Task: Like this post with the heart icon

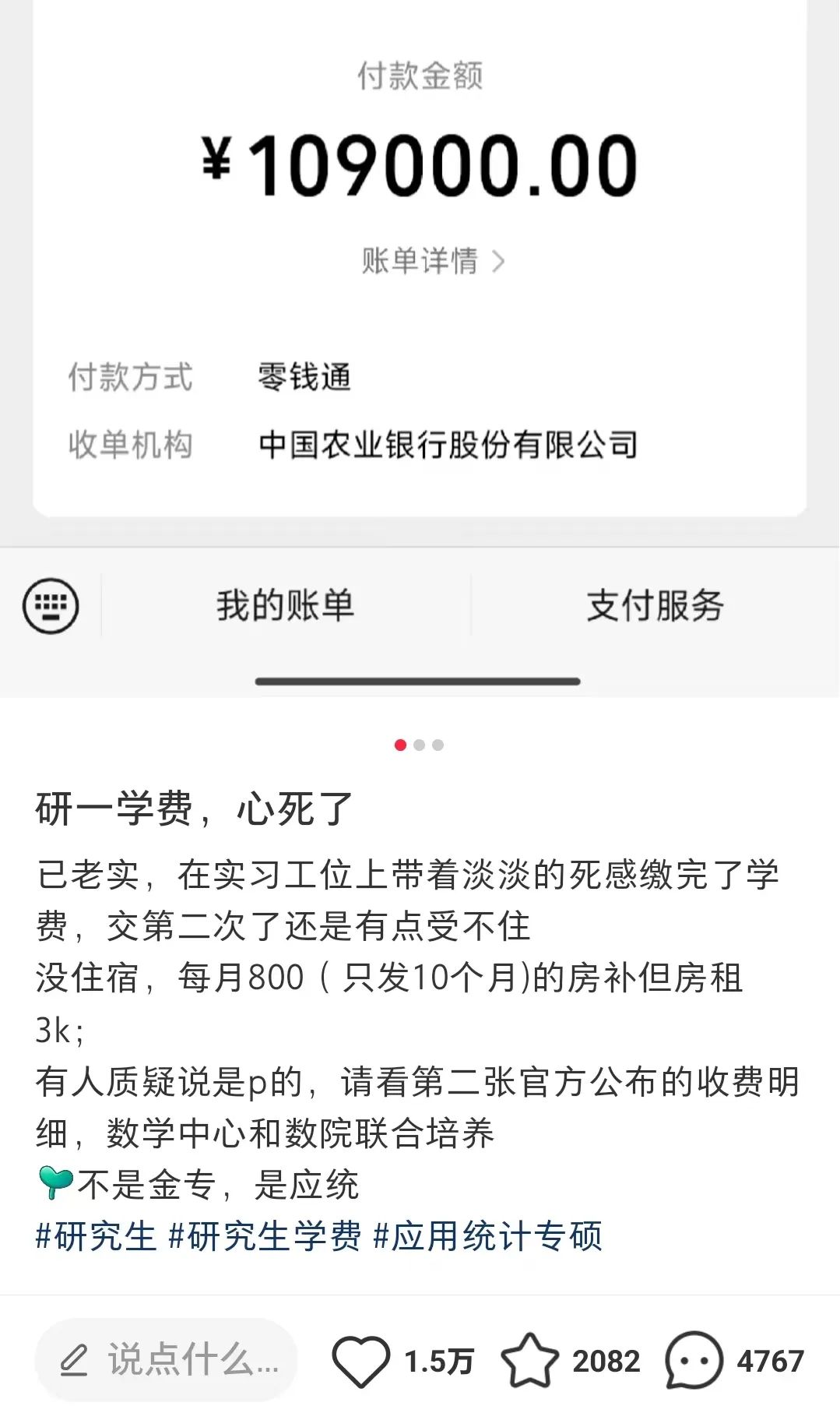Action: point(361,1361)
